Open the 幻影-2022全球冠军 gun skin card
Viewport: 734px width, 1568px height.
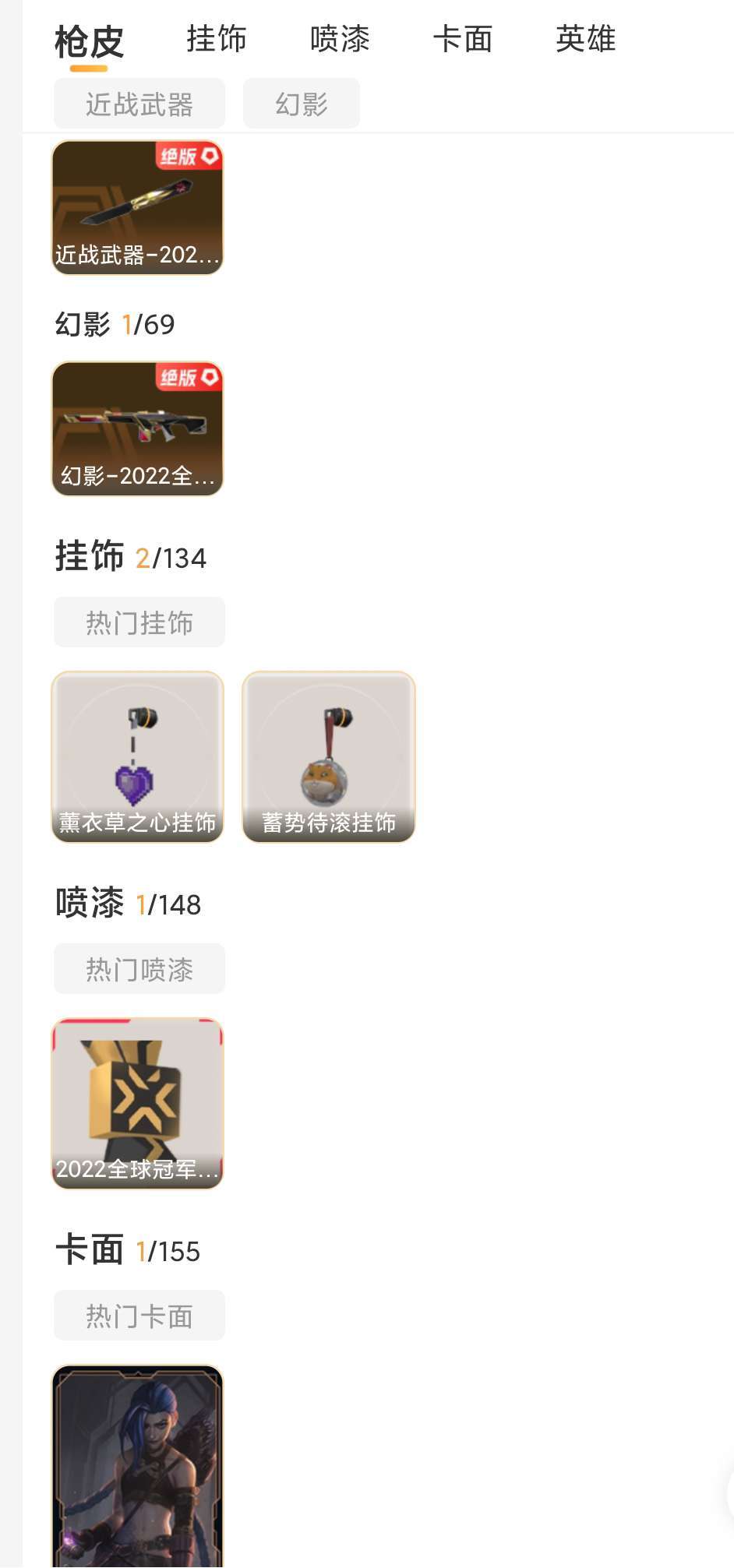[x=138, y=428]
